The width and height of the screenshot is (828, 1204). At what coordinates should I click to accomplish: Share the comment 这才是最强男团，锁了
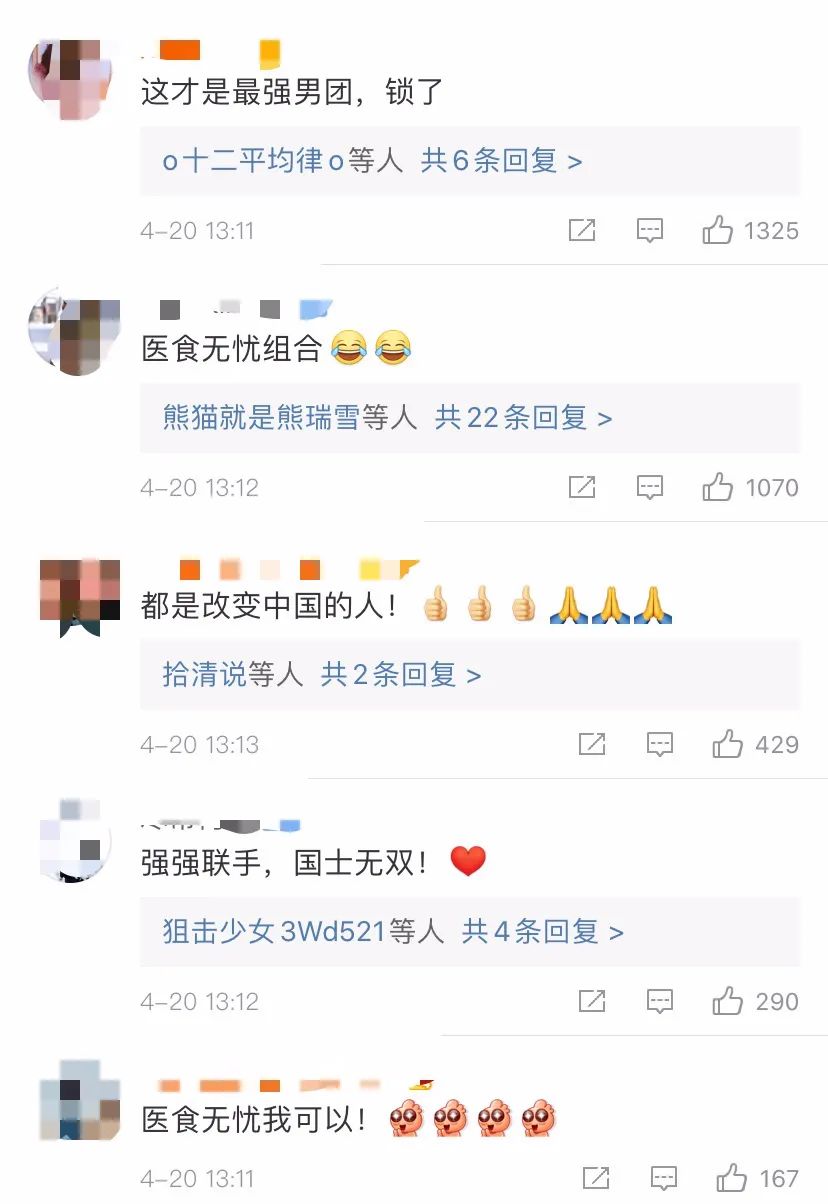(x=582, y=231)
